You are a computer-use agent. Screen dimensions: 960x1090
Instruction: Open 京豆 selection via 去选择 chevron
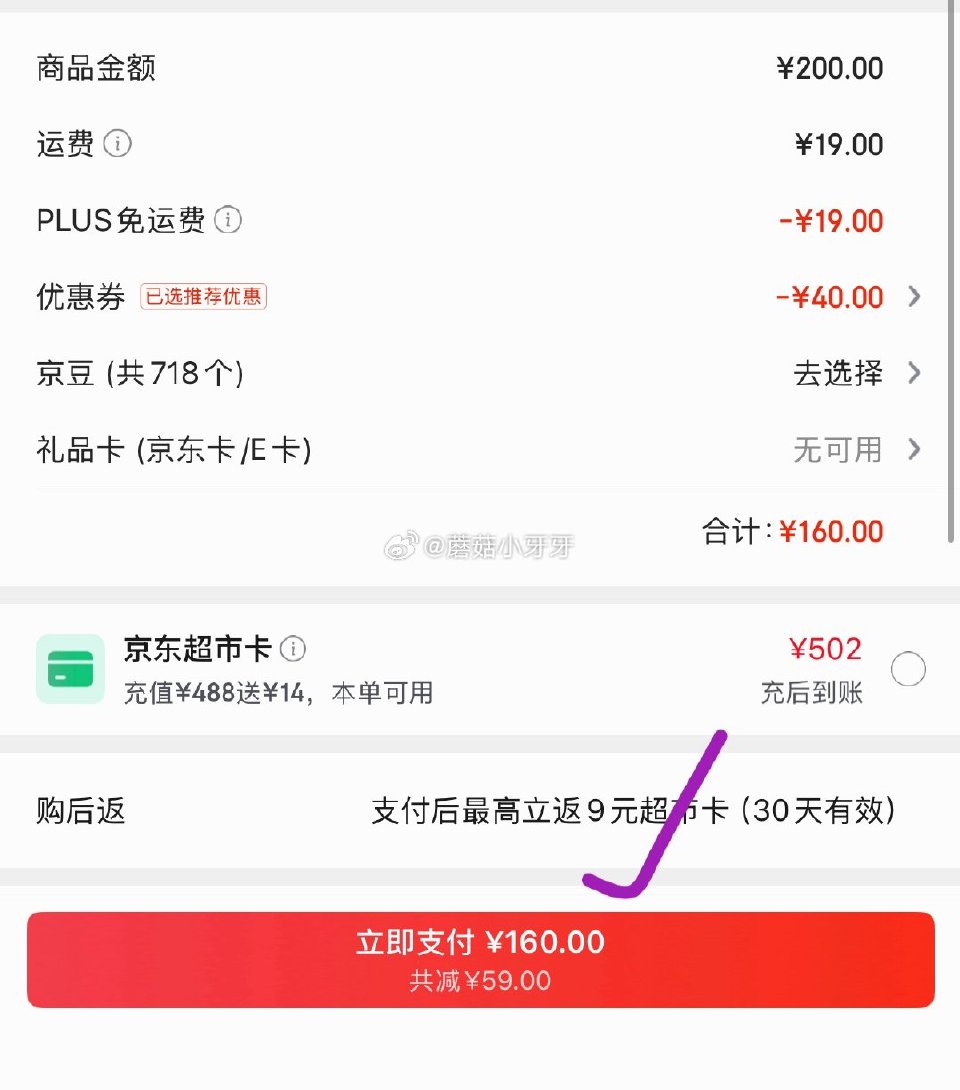pos(914,373)
